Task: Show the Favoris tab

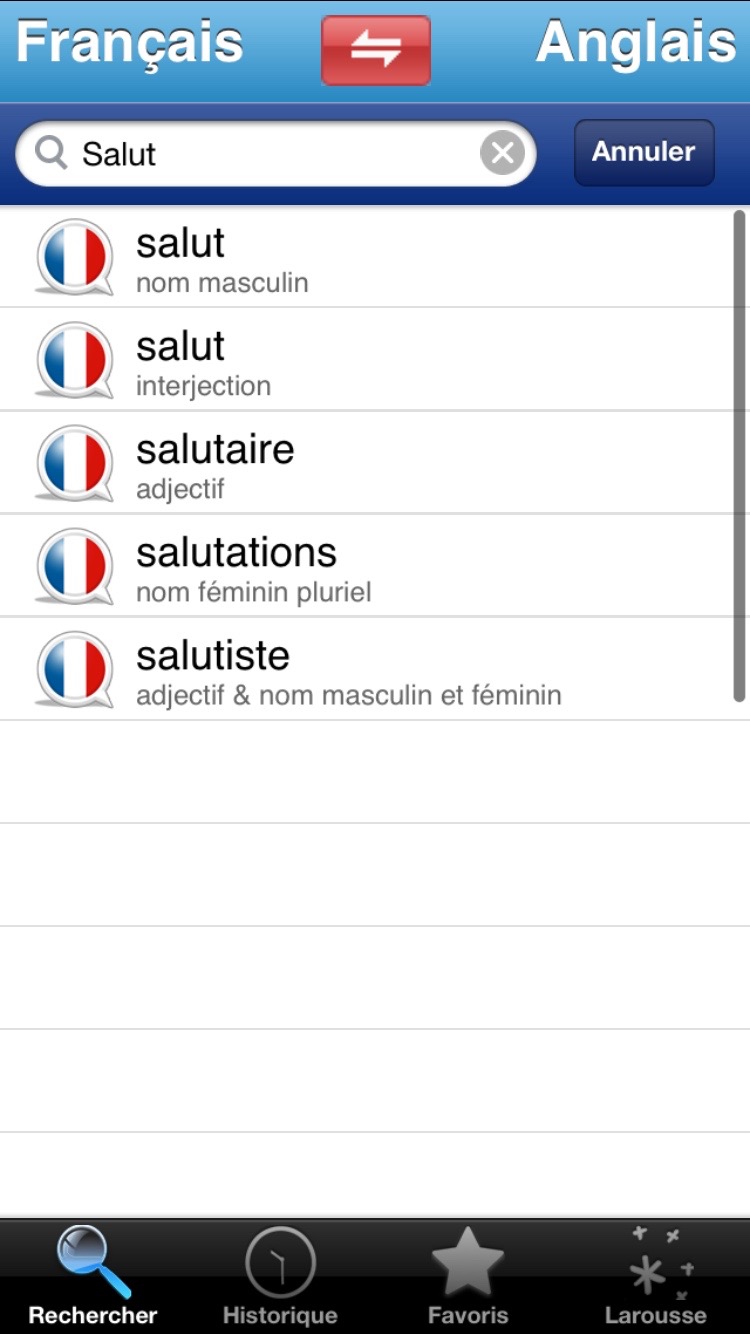Action: tap(468, 1276)
